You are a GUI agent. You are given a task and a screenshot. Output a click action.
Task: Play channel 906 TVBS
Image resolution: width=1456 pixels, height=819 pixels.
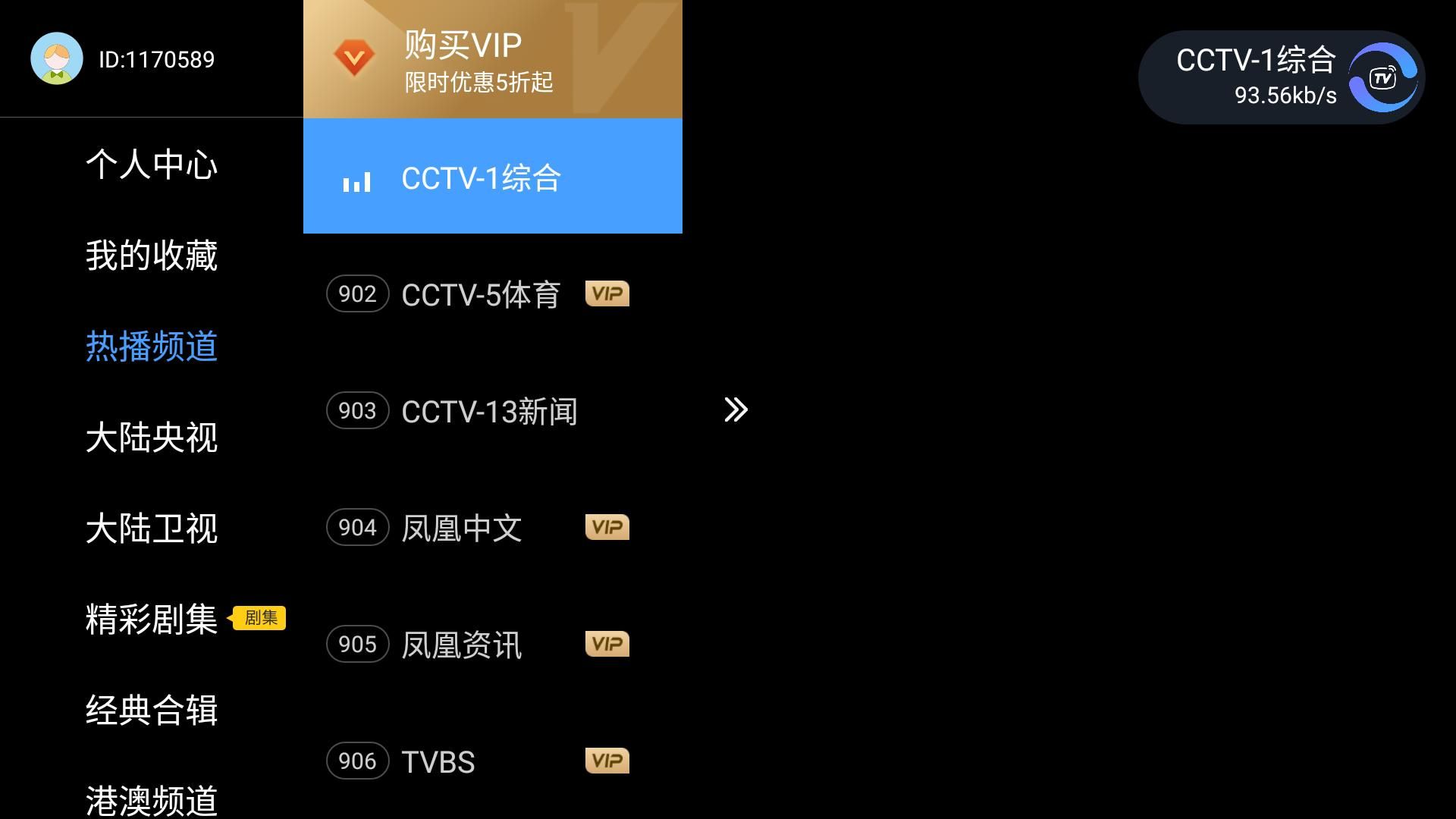[438, 761]
